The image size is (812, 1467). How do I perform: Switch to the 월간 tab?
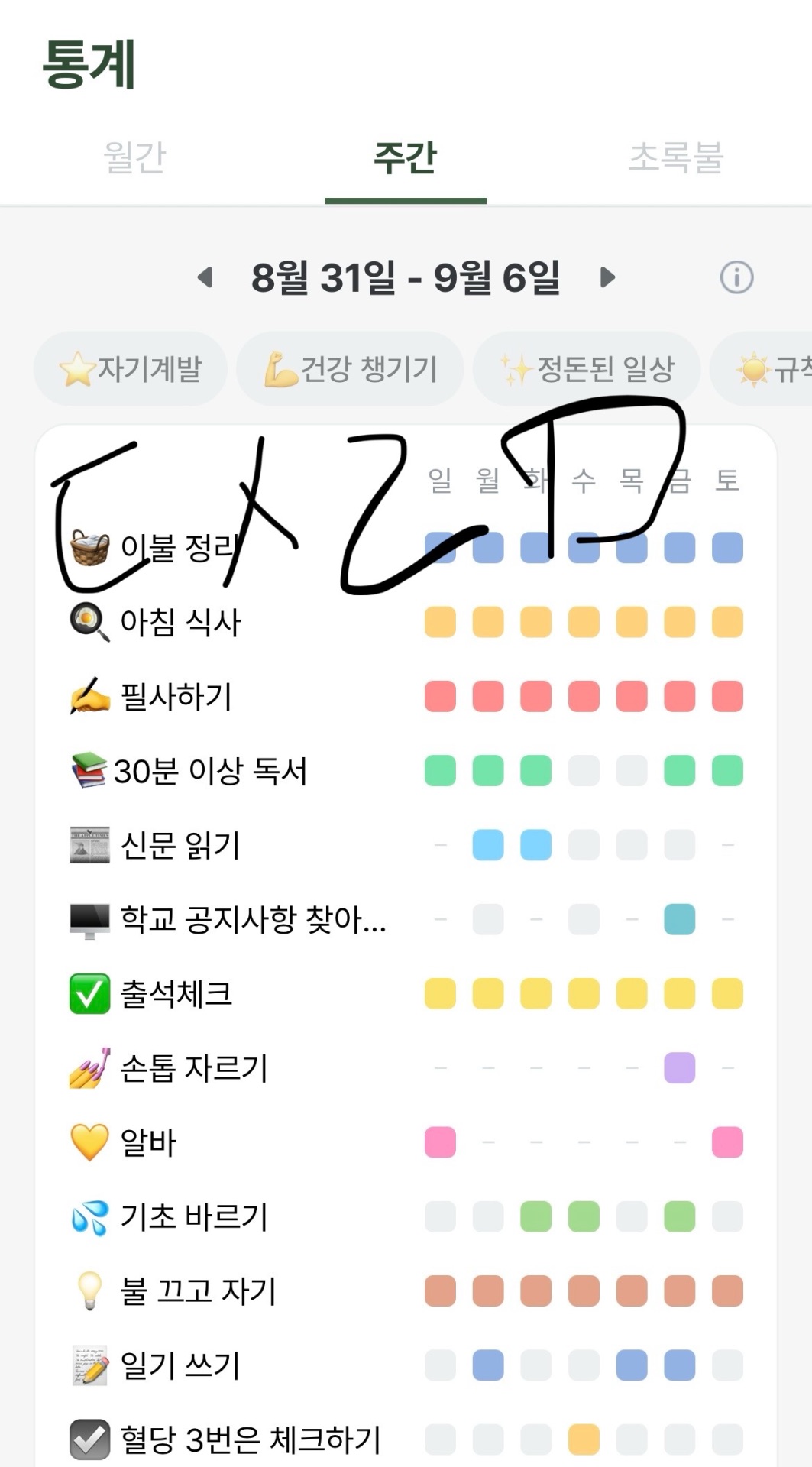coord(134,157)
